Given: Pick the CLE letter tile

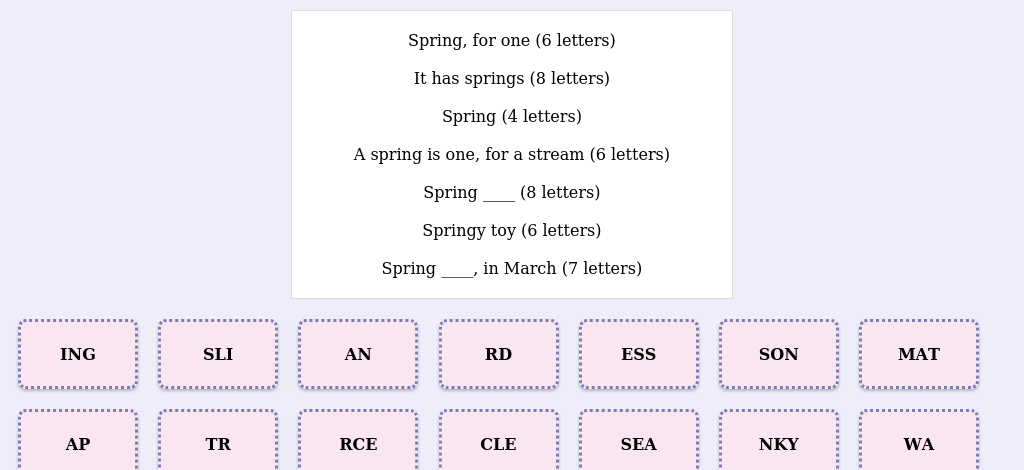Looking at the screenshot, I should pyautogui.click(x=498, y=441).
